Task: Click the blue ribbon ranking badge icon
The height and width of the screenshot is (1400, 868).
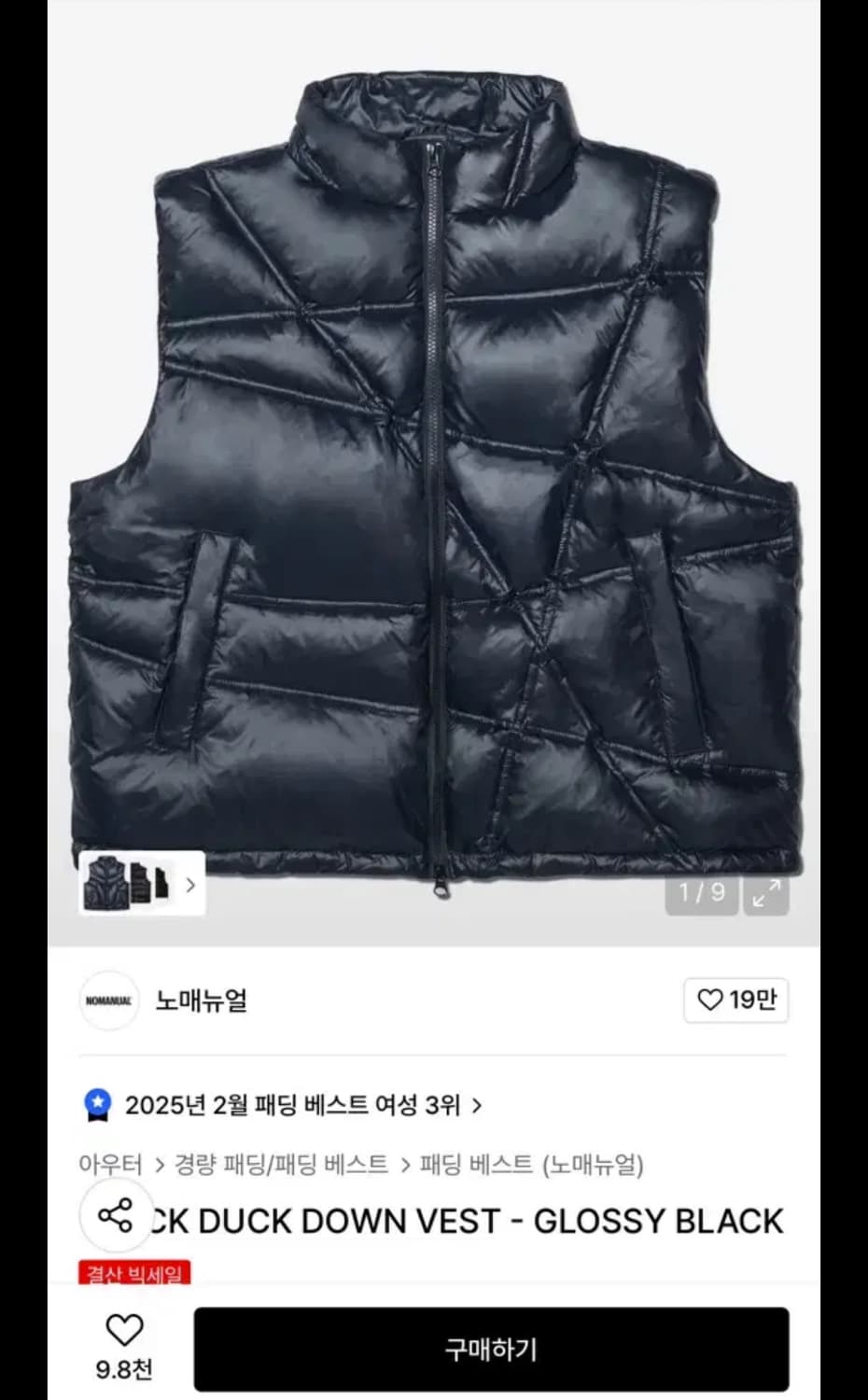Action: (x=96, y=1106)
